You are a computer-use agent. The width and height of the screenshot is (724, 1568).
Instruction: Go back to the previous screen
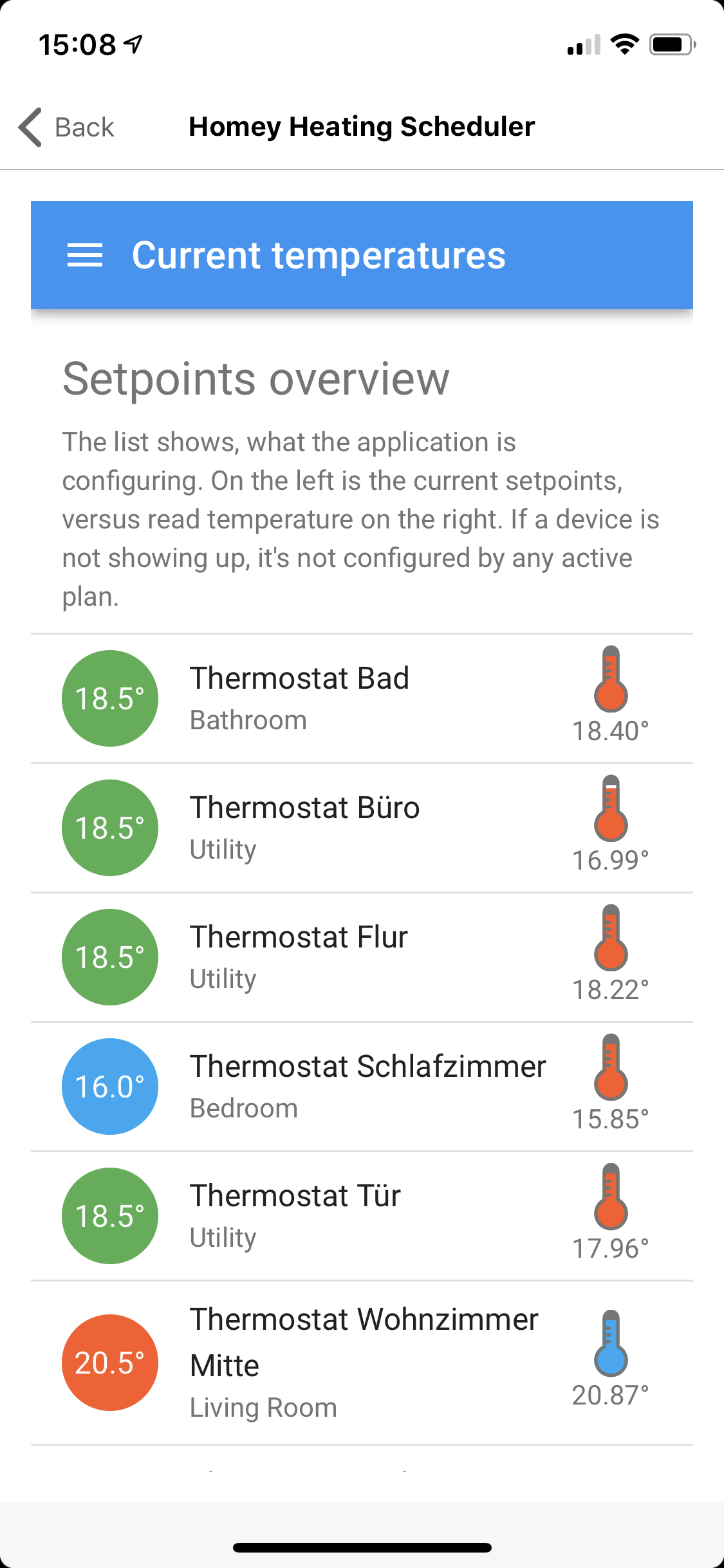click(x=66, y=127)
